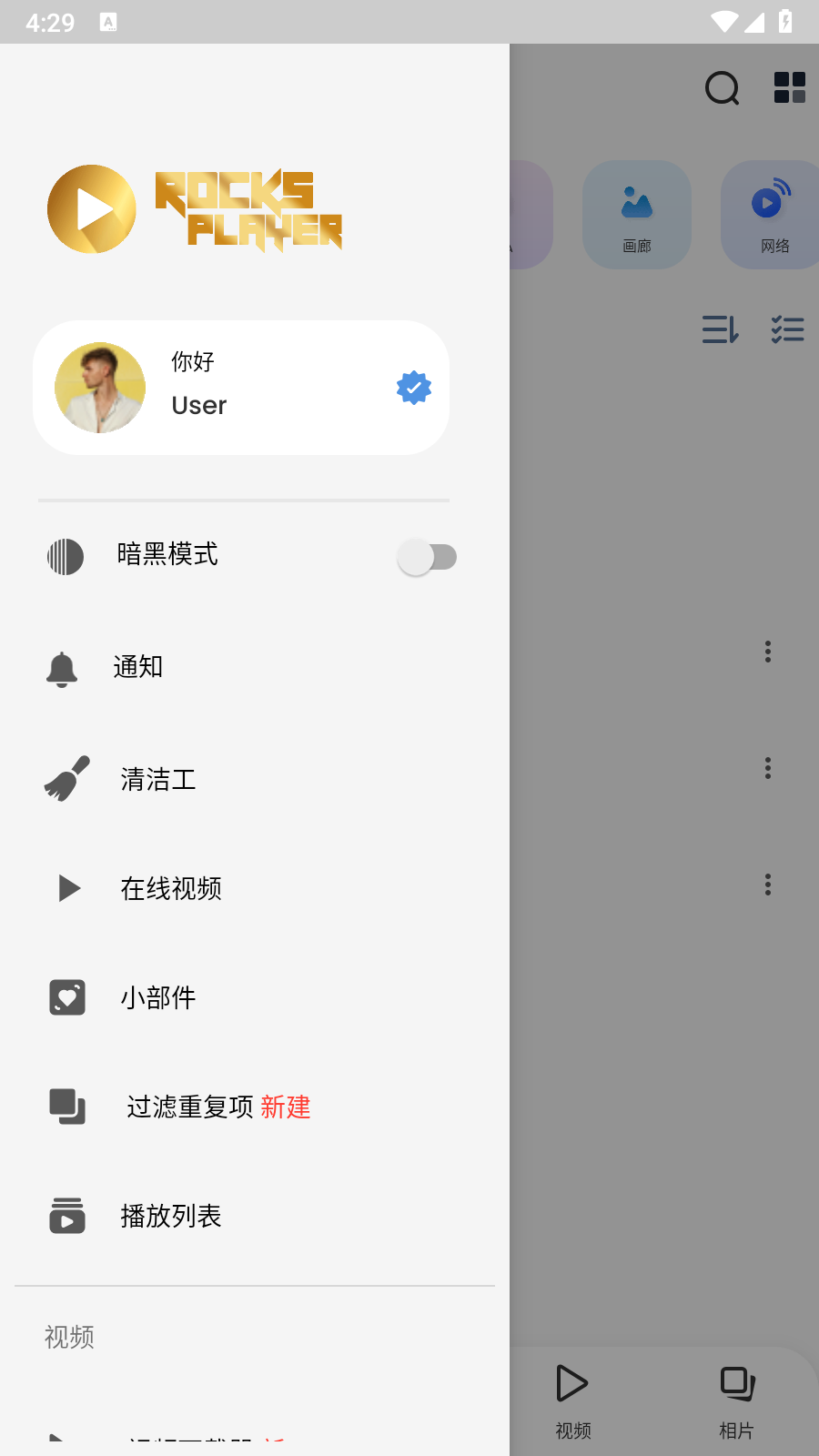Click the blue verified badge on profile
The height and width of the screenshot is (1456, 819).
click(x=412, y=387)
